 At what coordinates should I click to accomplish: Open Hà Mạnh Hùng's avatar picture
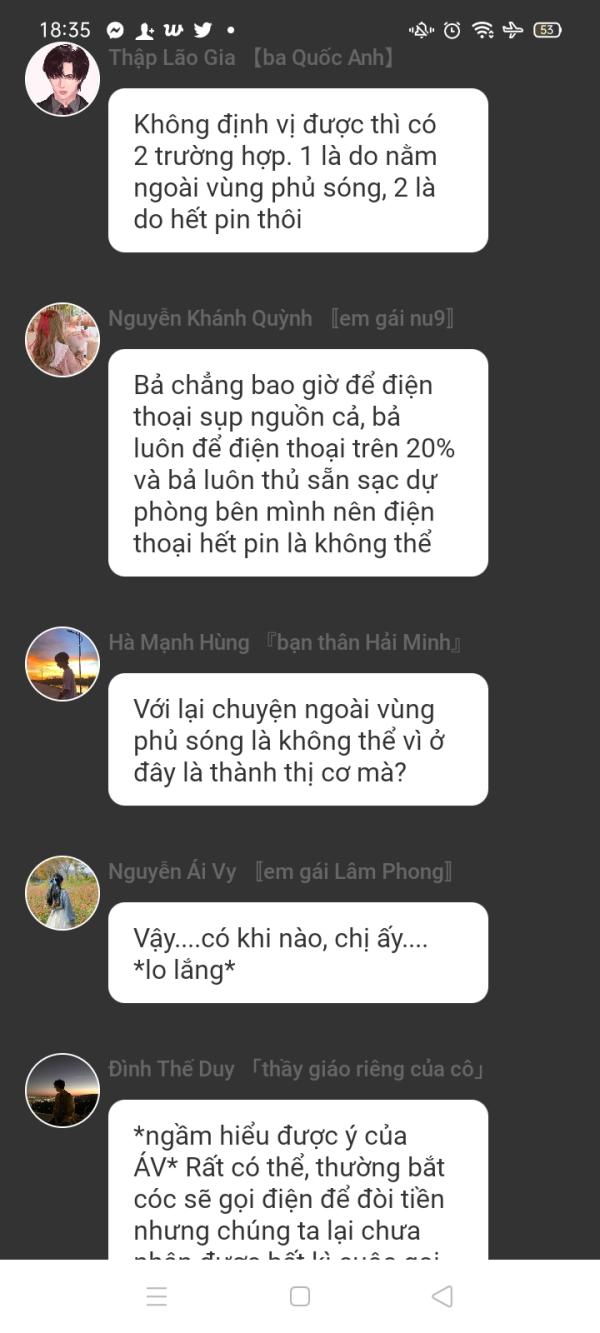pyautogui.click(x=62, y=664)
